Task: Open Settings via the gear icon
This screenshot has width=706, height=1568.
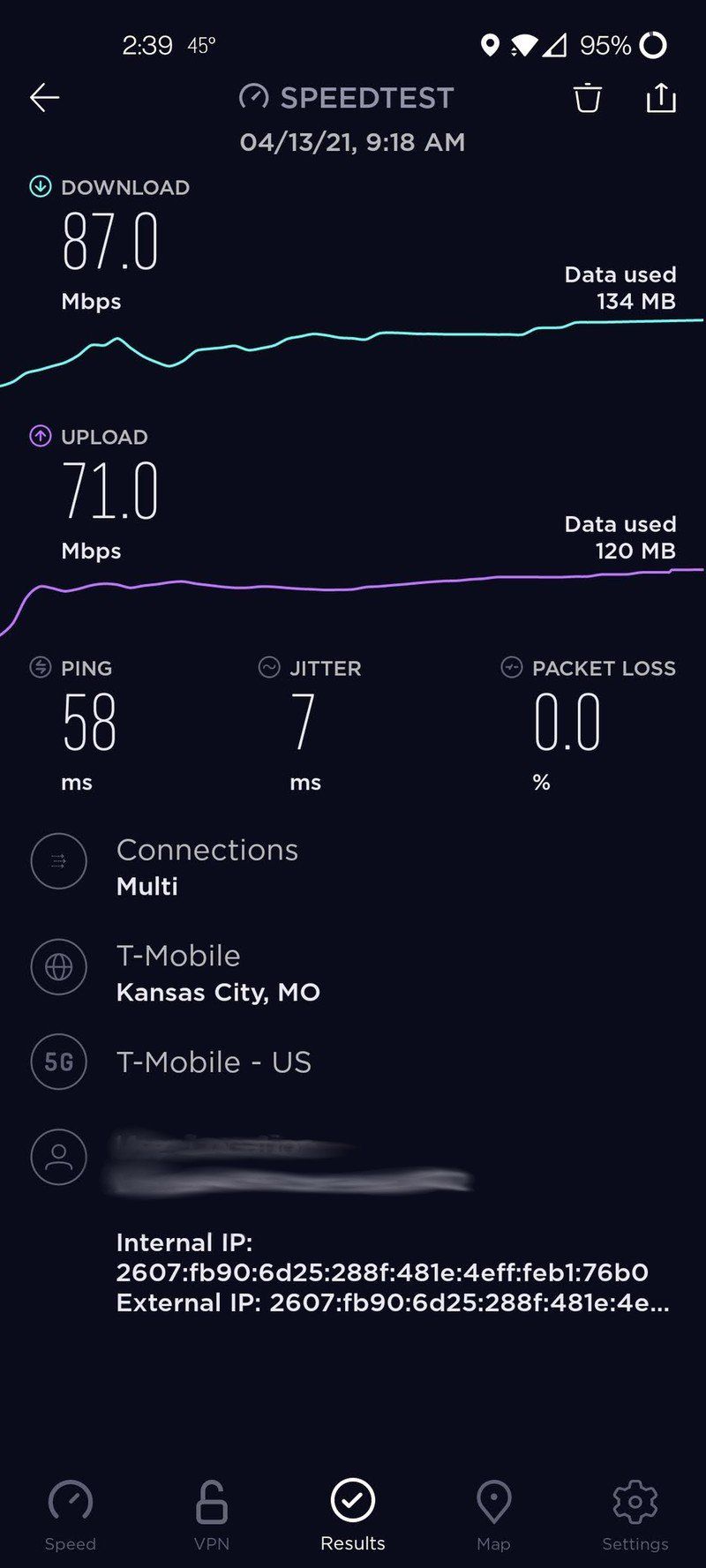Action: [634, 1511]
